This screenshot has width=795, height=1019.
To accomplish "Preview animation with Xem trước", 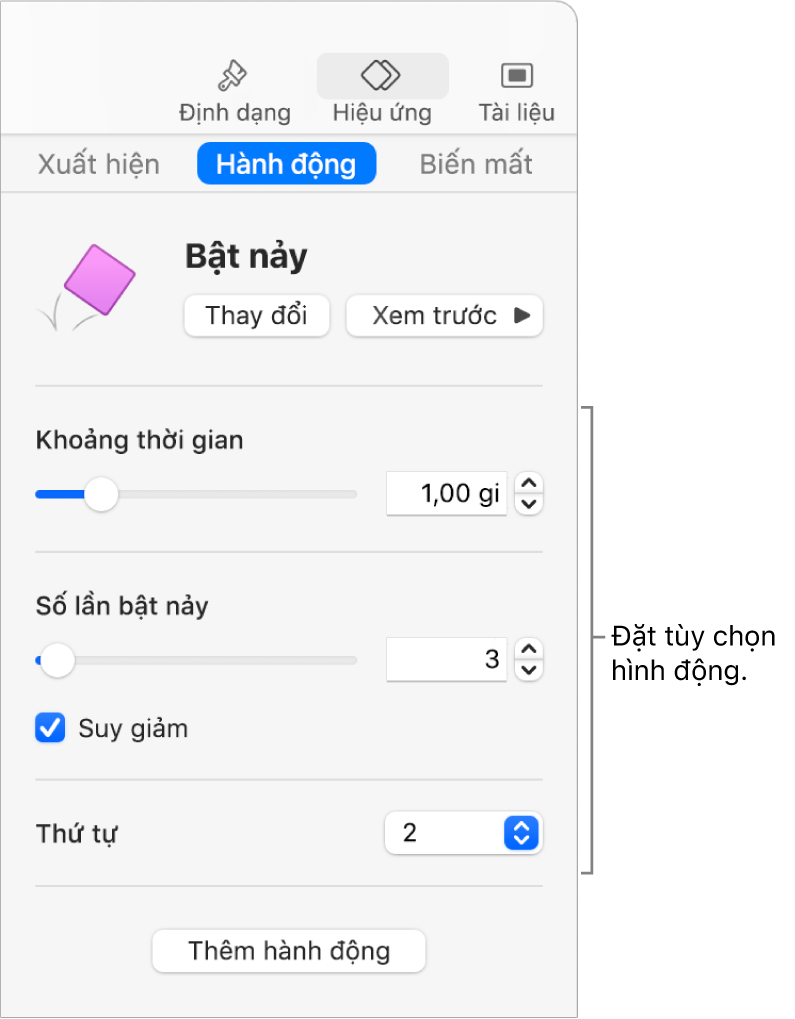I will [444, 316].
